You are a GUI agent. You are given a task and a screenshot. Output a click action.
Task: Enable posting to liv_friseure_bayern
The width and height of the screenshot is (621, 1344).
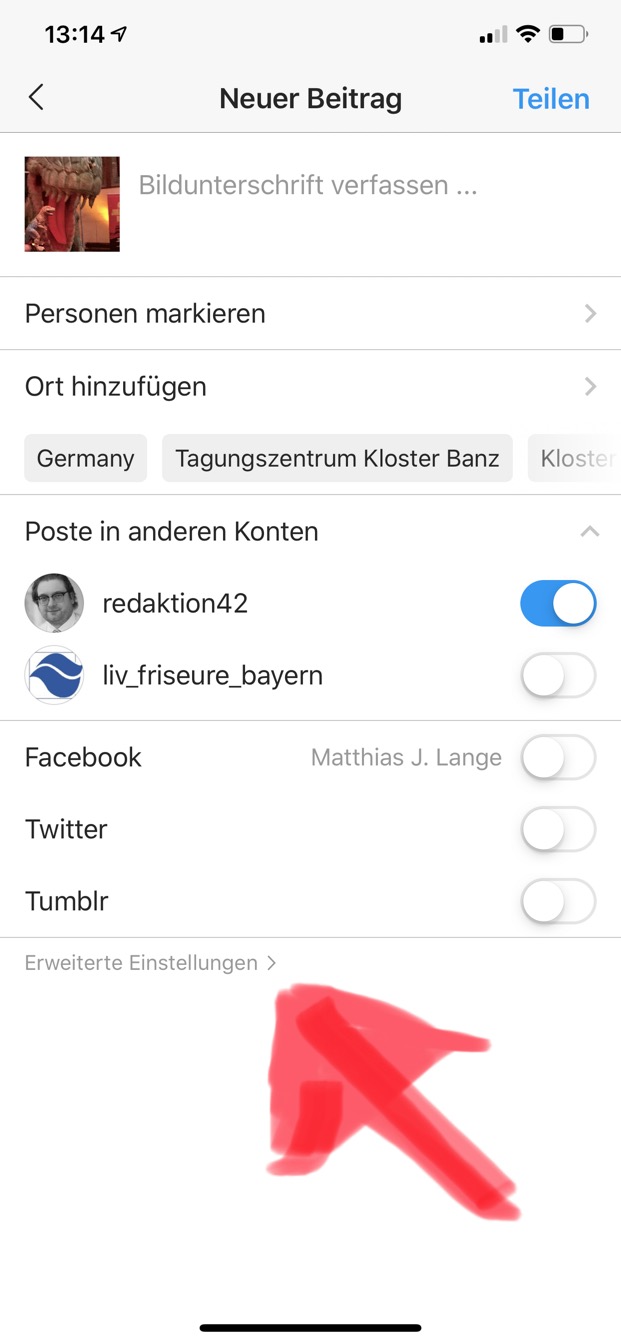click(x=558, y=676)
